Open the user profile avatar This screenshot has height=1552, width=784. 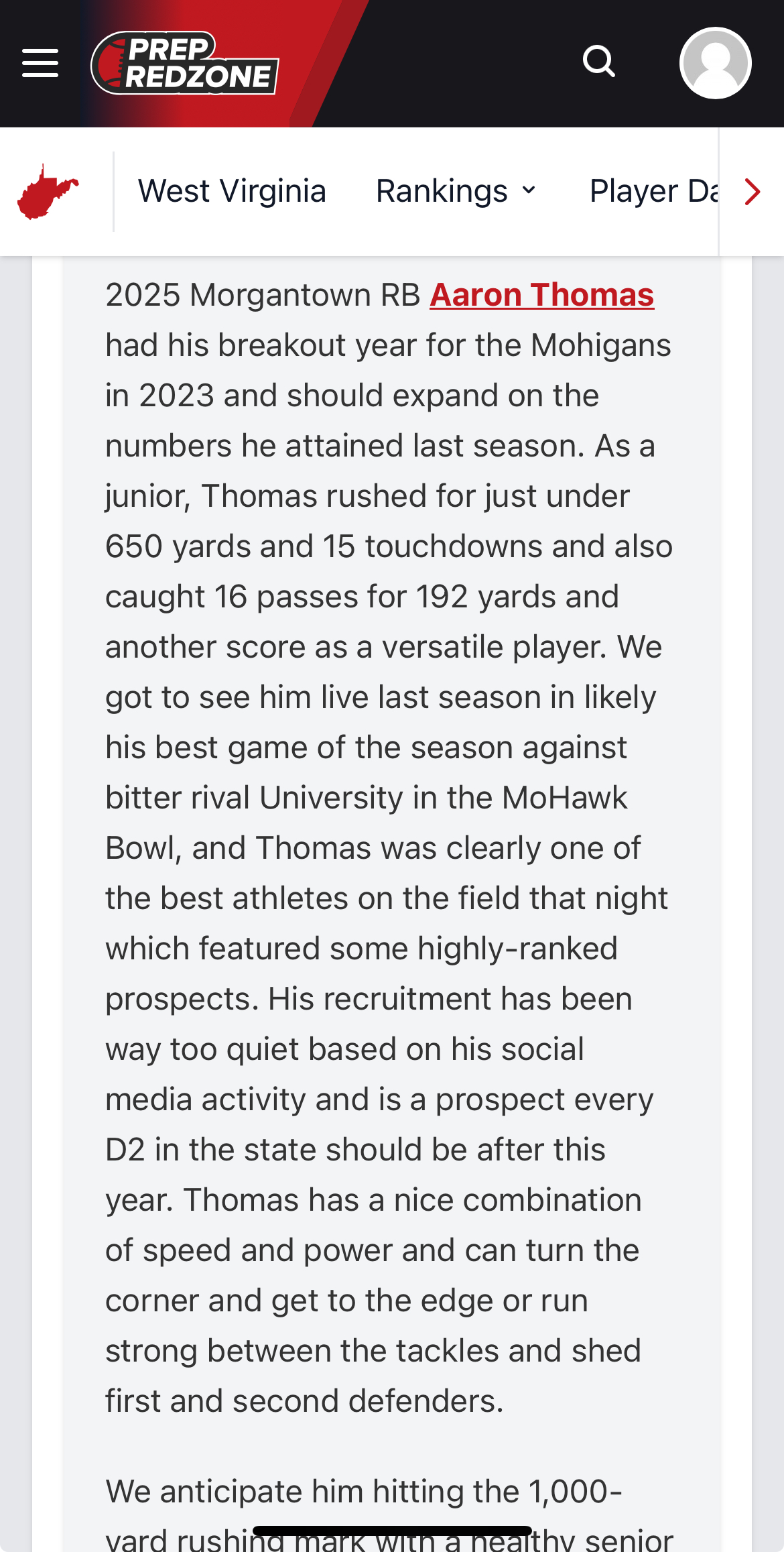click(x=716, y=63)
